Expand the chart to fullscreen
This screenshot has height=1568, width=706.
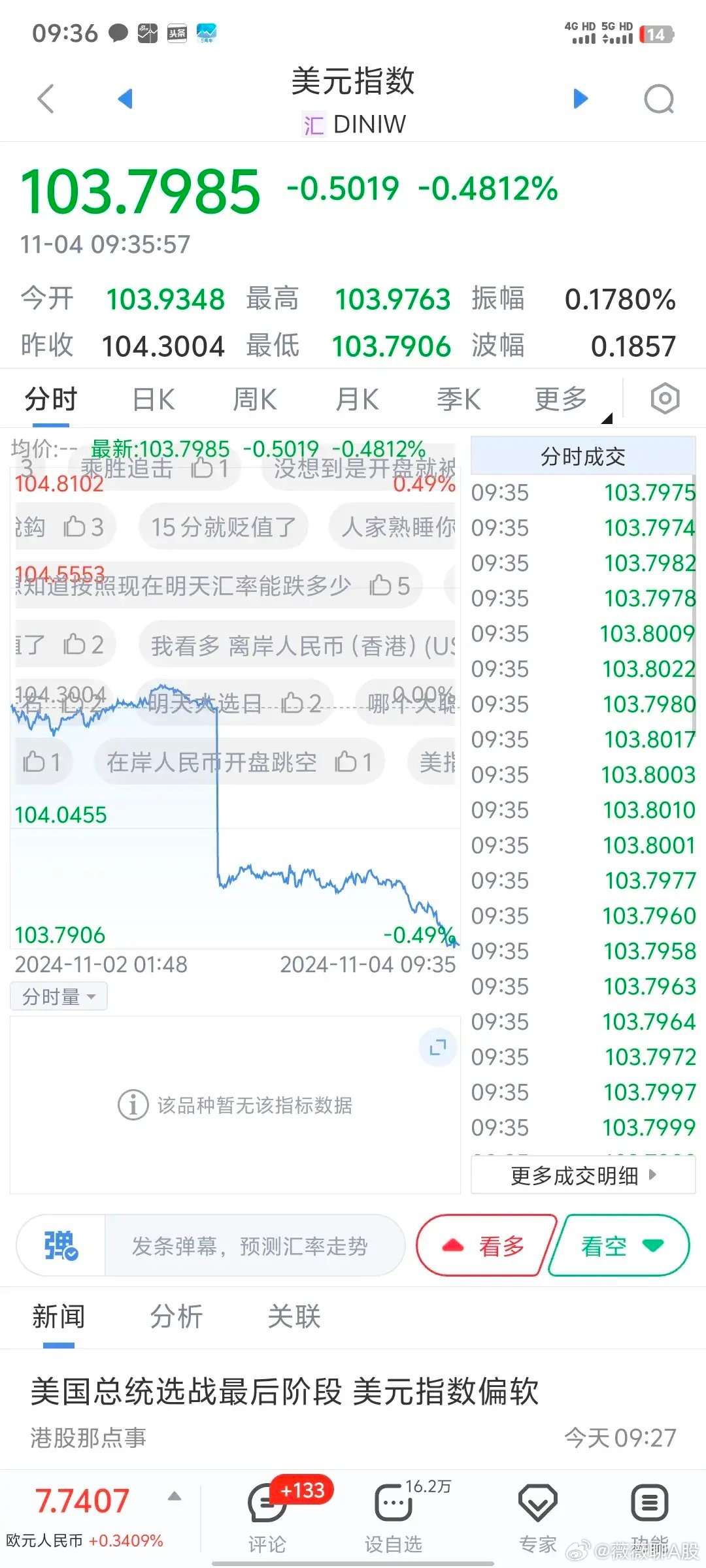point(437,1047)
